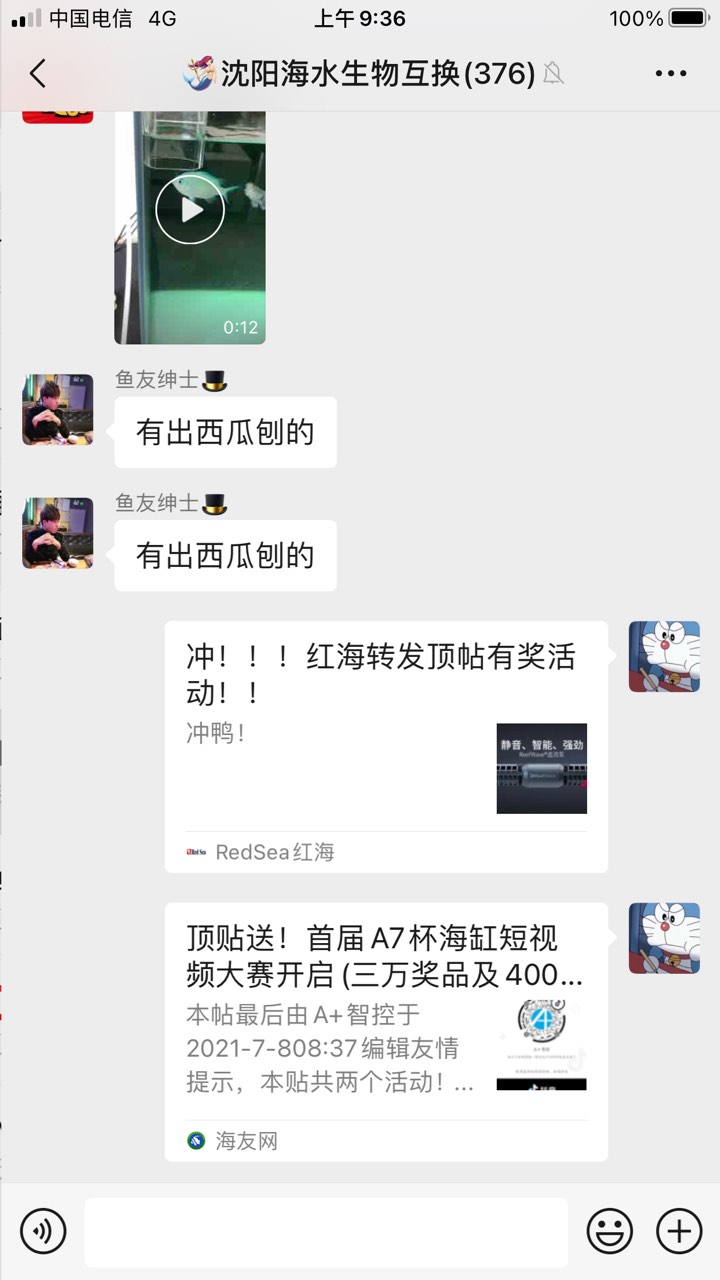Open the chat info overflow menu
The width and height of the screenshot is (720, 1280).
click(670, 73)
